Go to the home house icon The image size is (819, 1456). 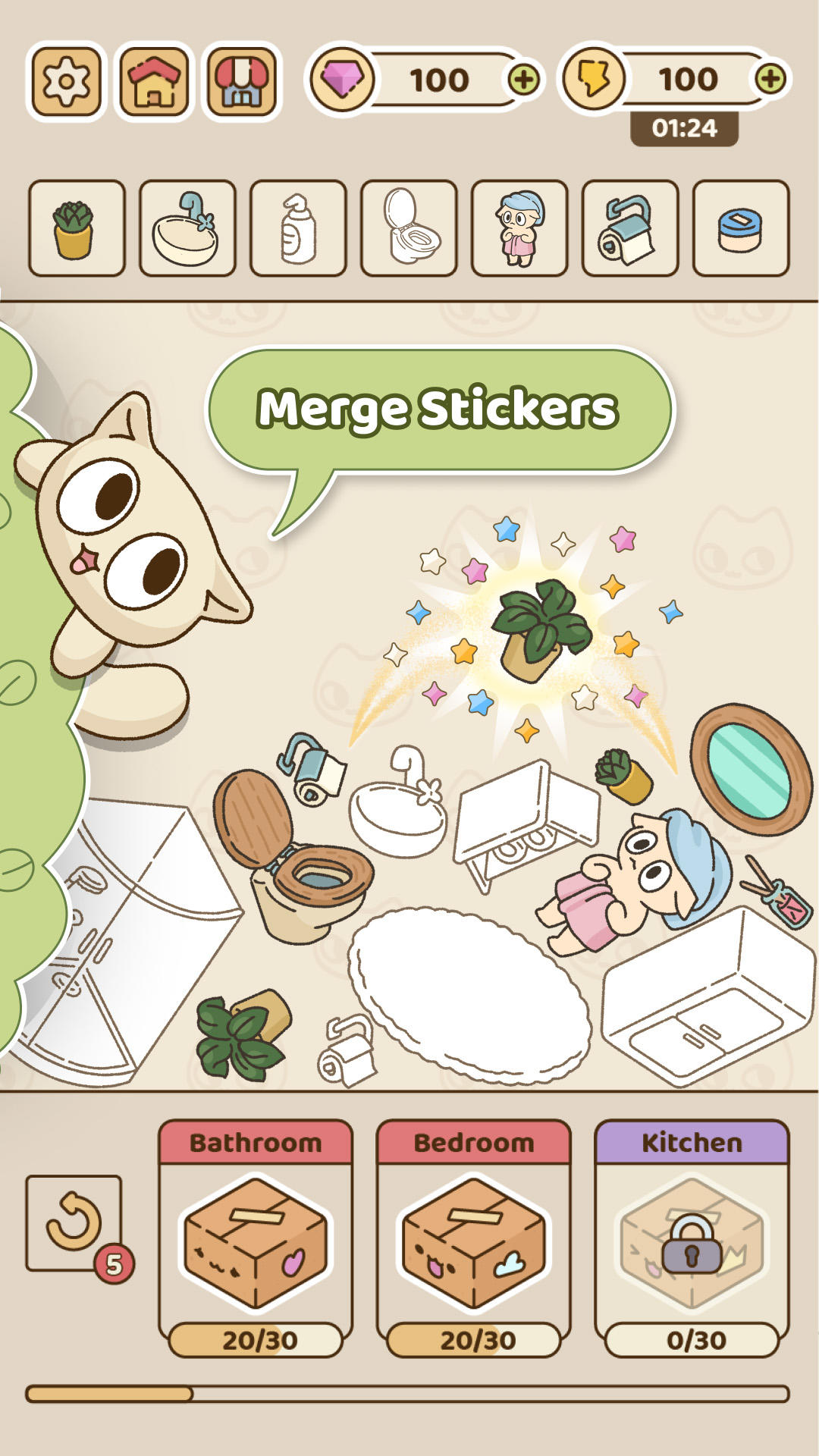154,81
